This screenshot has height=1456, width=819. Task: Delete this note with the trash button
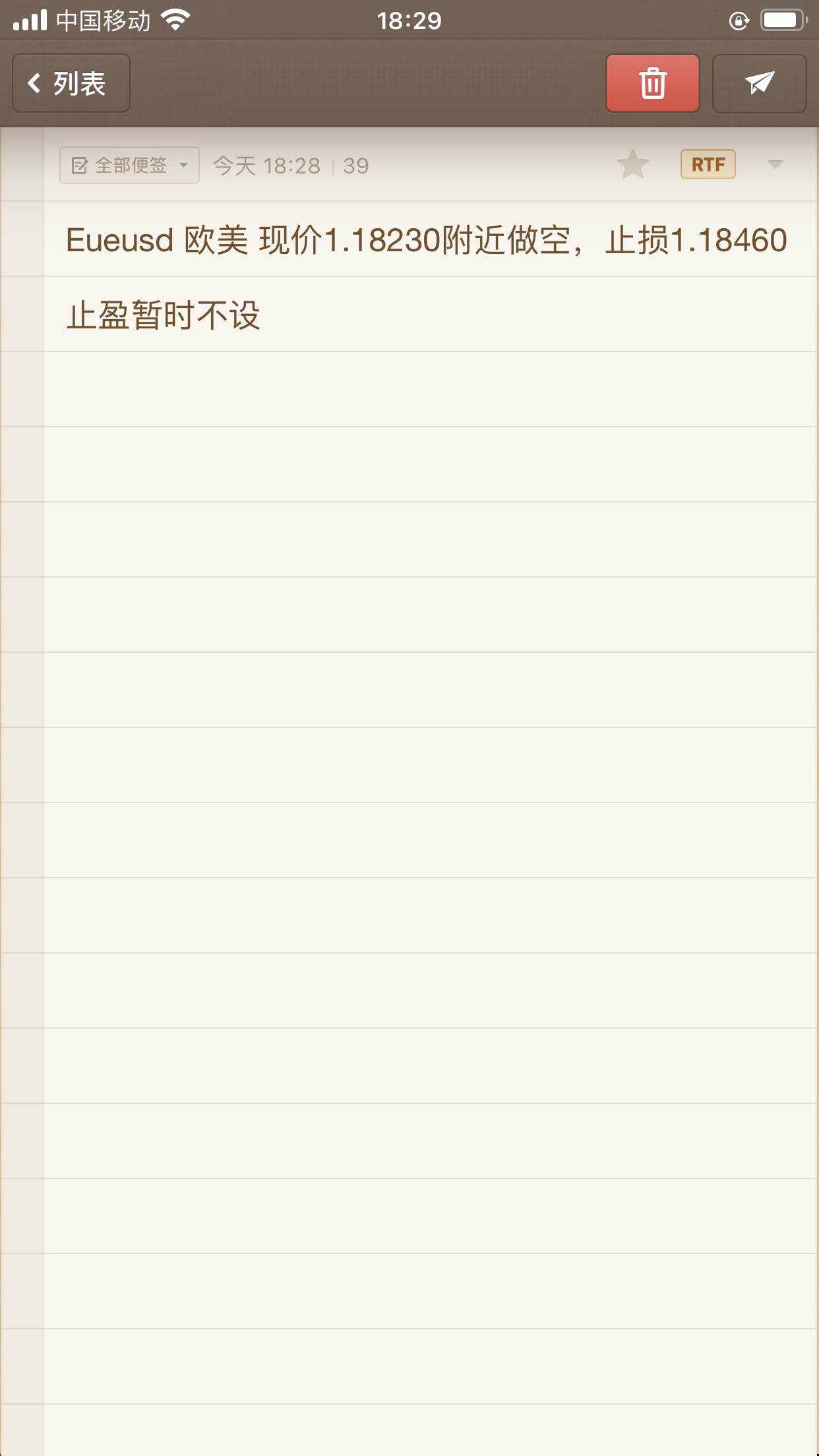pyautogui.click(x=652, y=83)
